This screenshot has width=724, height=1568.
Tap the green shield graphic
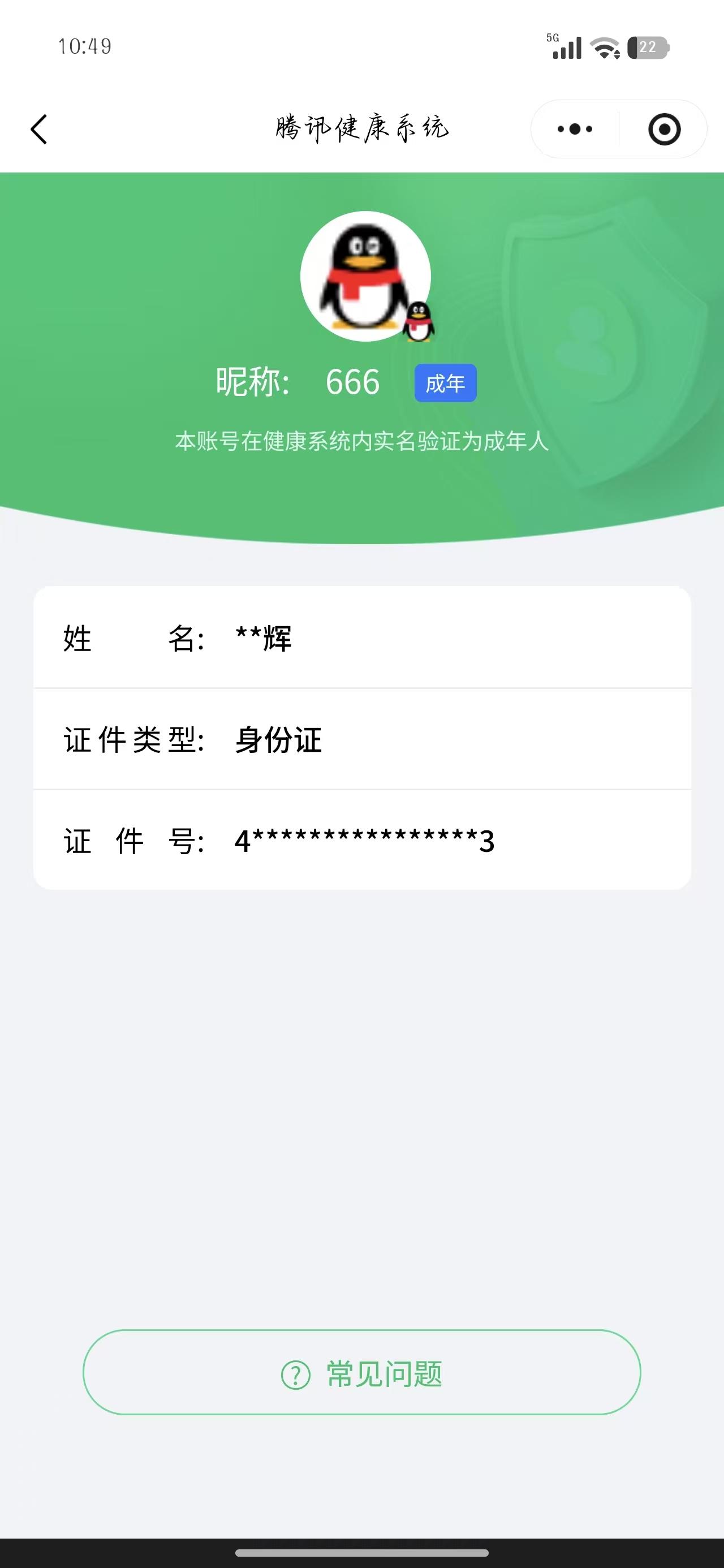click(x=603, y=341)
